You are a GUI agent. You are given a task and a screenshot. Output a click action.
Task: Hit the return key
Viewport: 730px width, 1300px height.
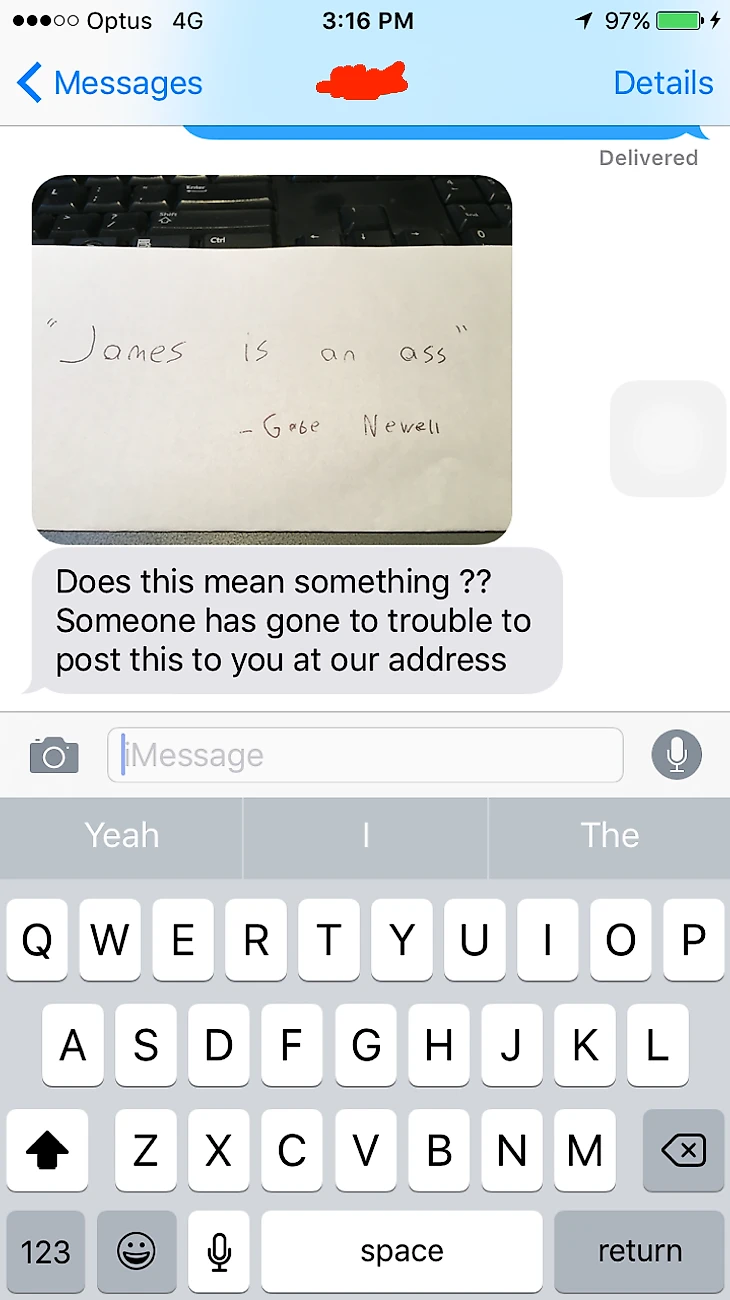coord(639,1251)
